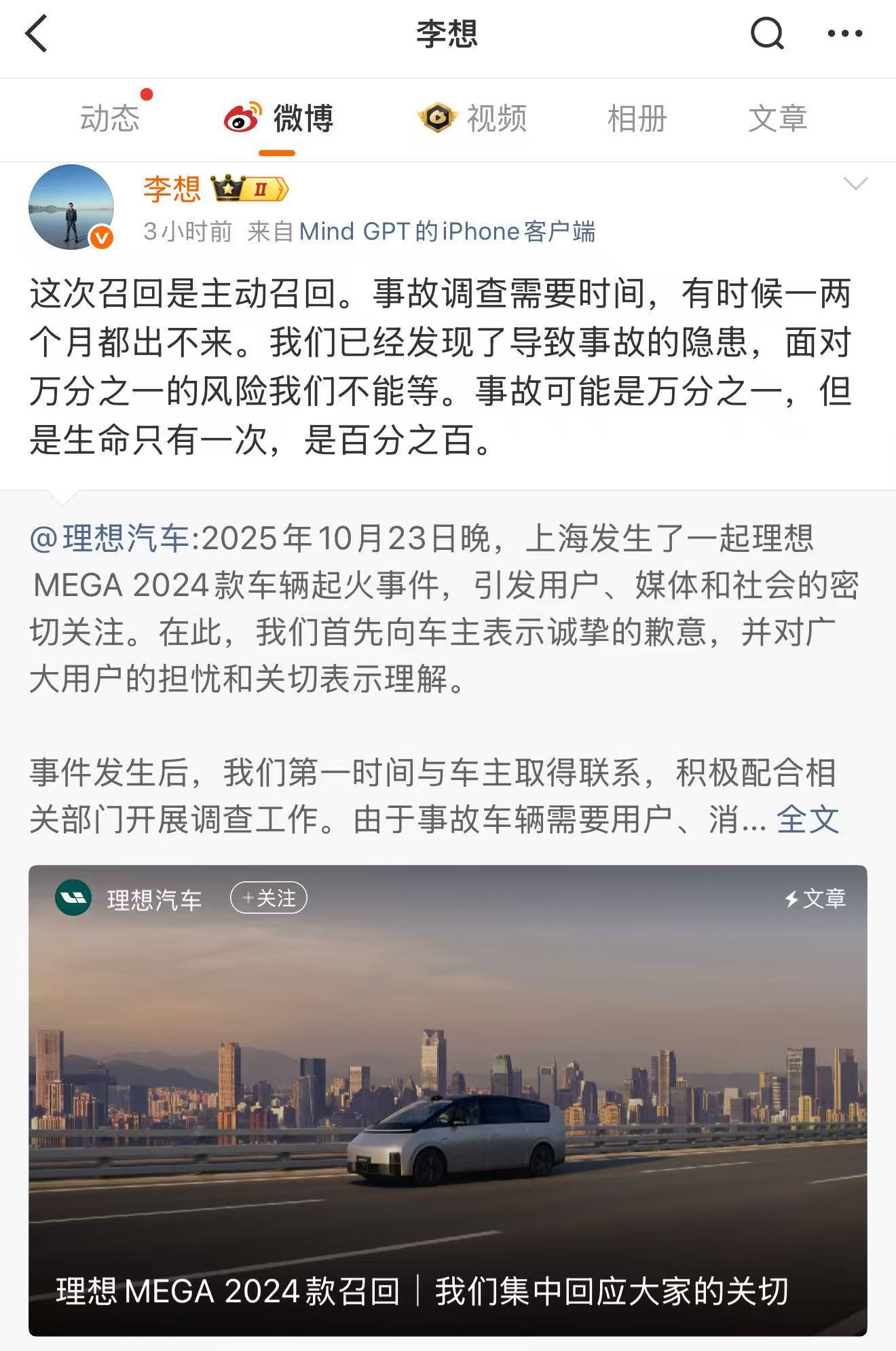Open search from the top bar

(768, 33)
